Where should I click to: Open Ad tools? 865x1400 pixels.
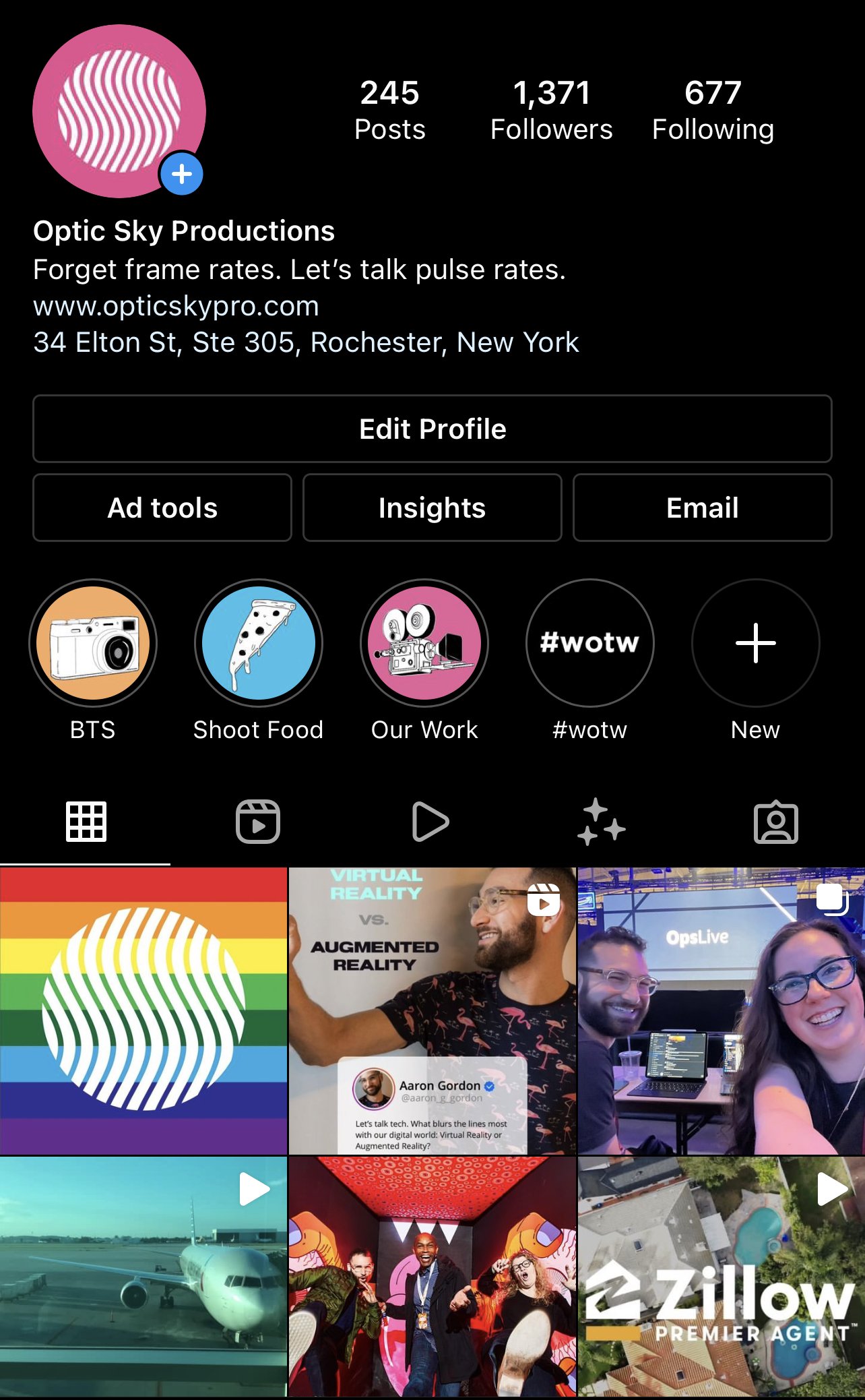162,508
